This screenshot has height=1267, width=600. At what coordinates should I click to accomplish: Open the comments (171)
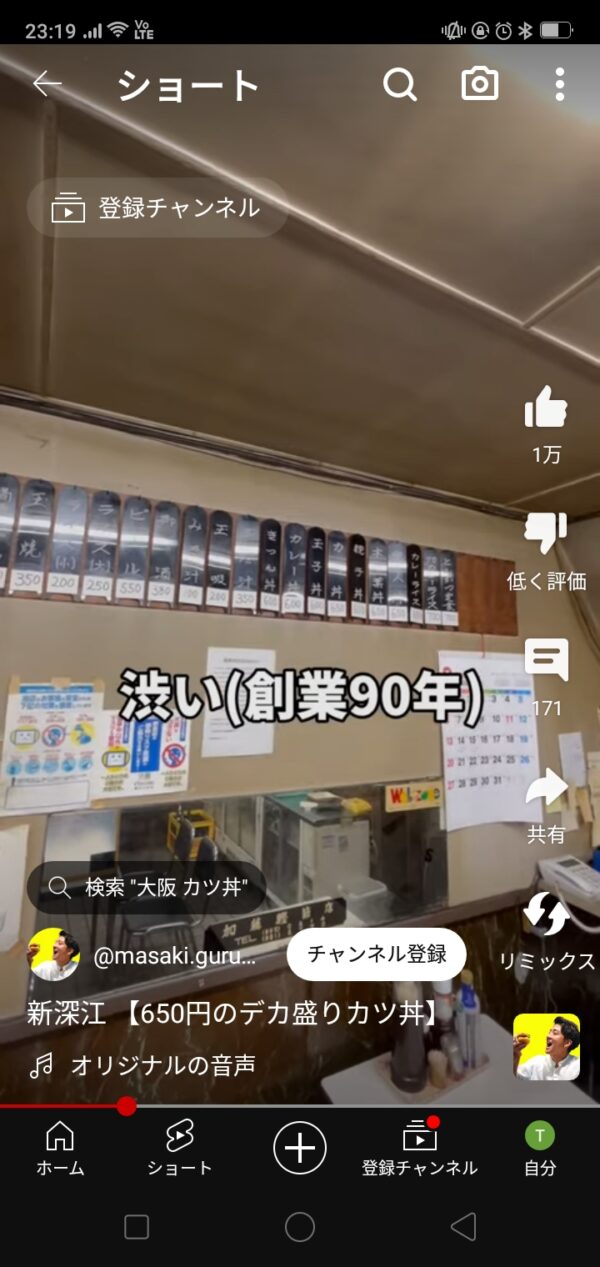tap(546, 661)
